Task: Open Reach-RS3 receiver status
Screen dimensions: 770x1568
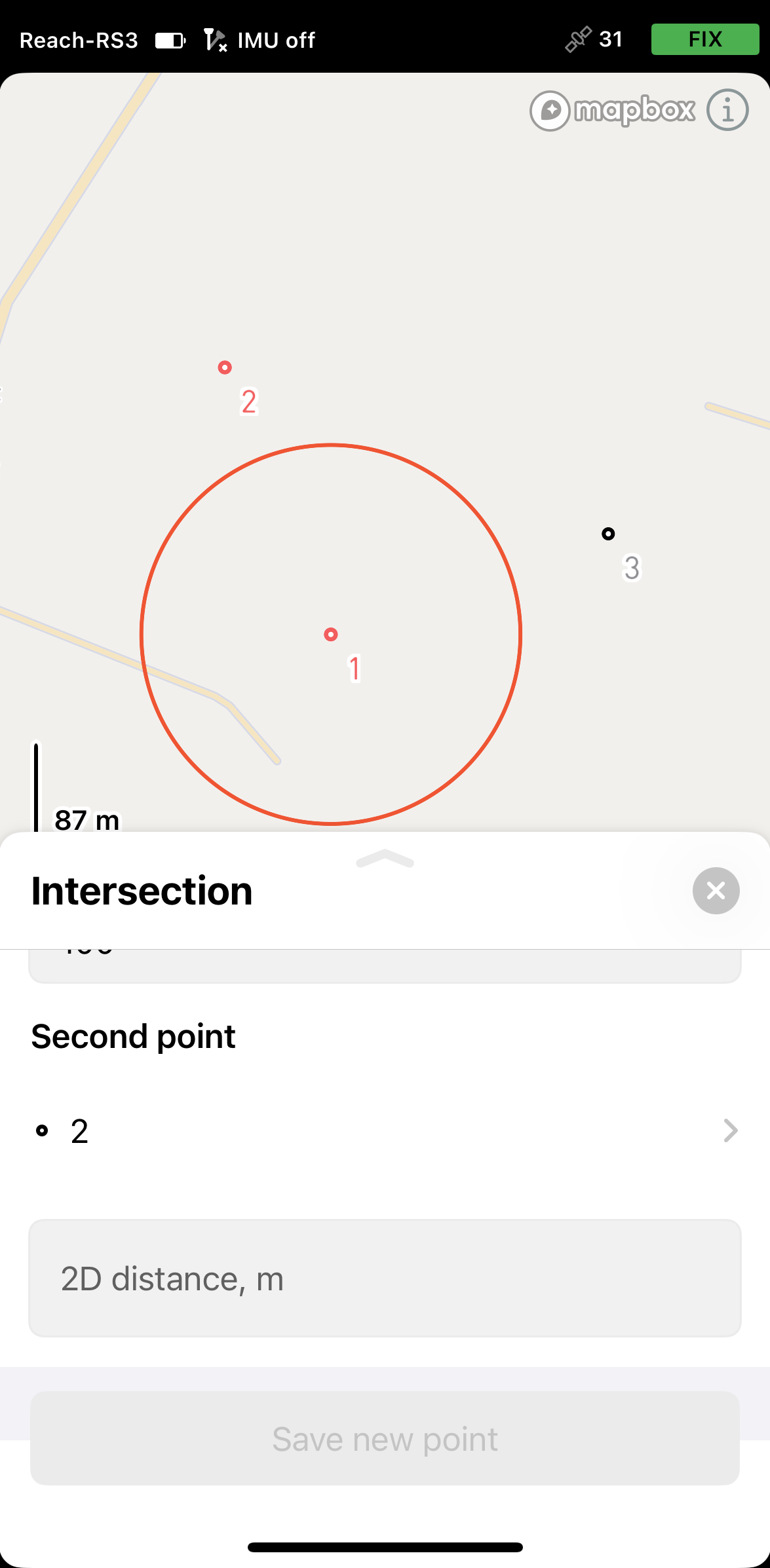Action: [79, 41]
